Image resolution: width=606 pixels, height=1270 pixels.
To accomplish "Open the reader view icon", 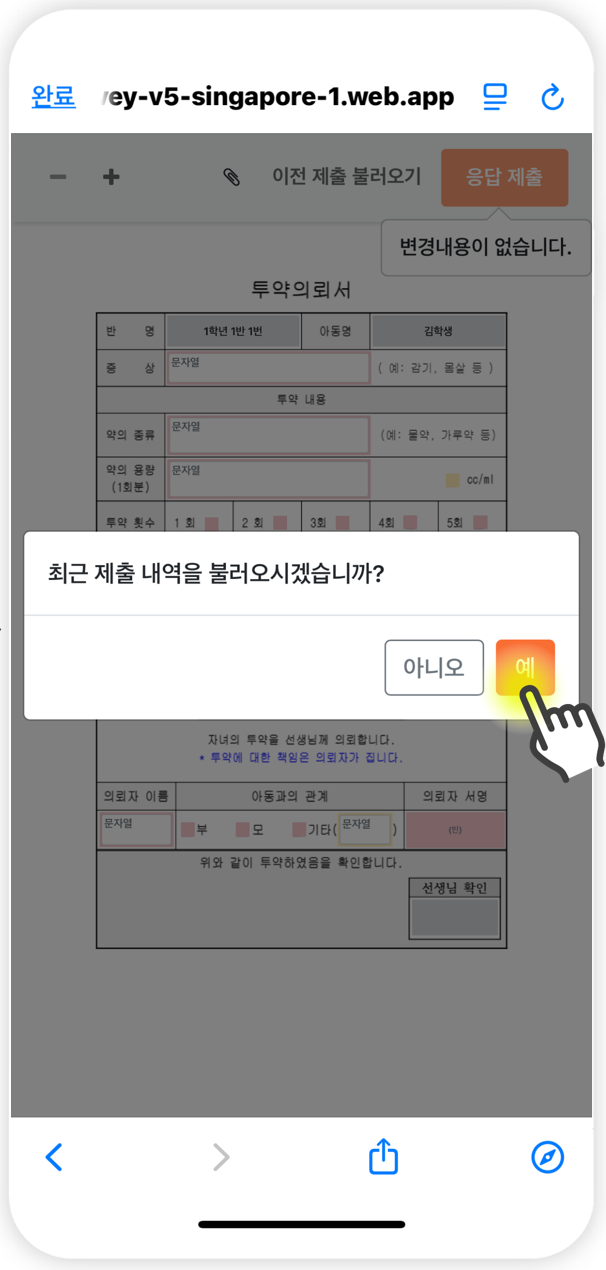I will point(495,97).
